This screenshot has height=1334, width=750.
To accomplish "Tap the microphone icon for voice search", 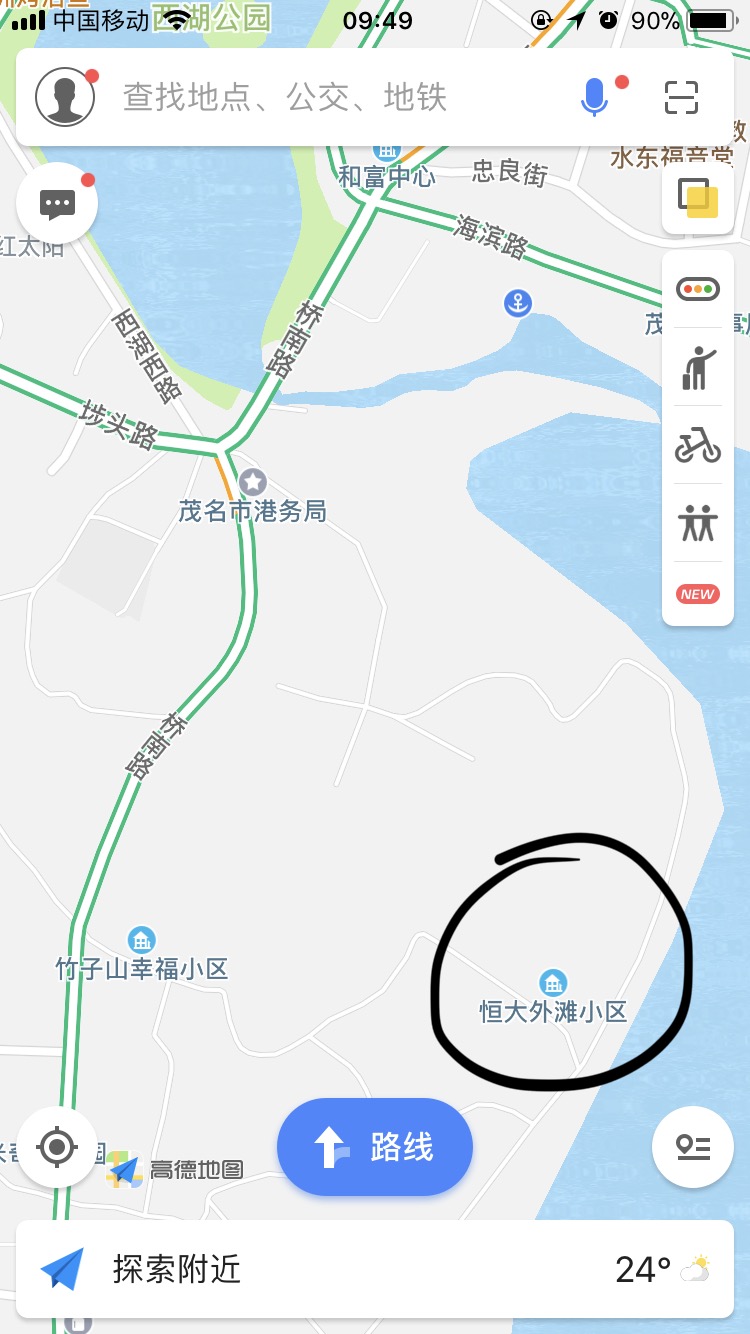I will (x=594, y=96).
